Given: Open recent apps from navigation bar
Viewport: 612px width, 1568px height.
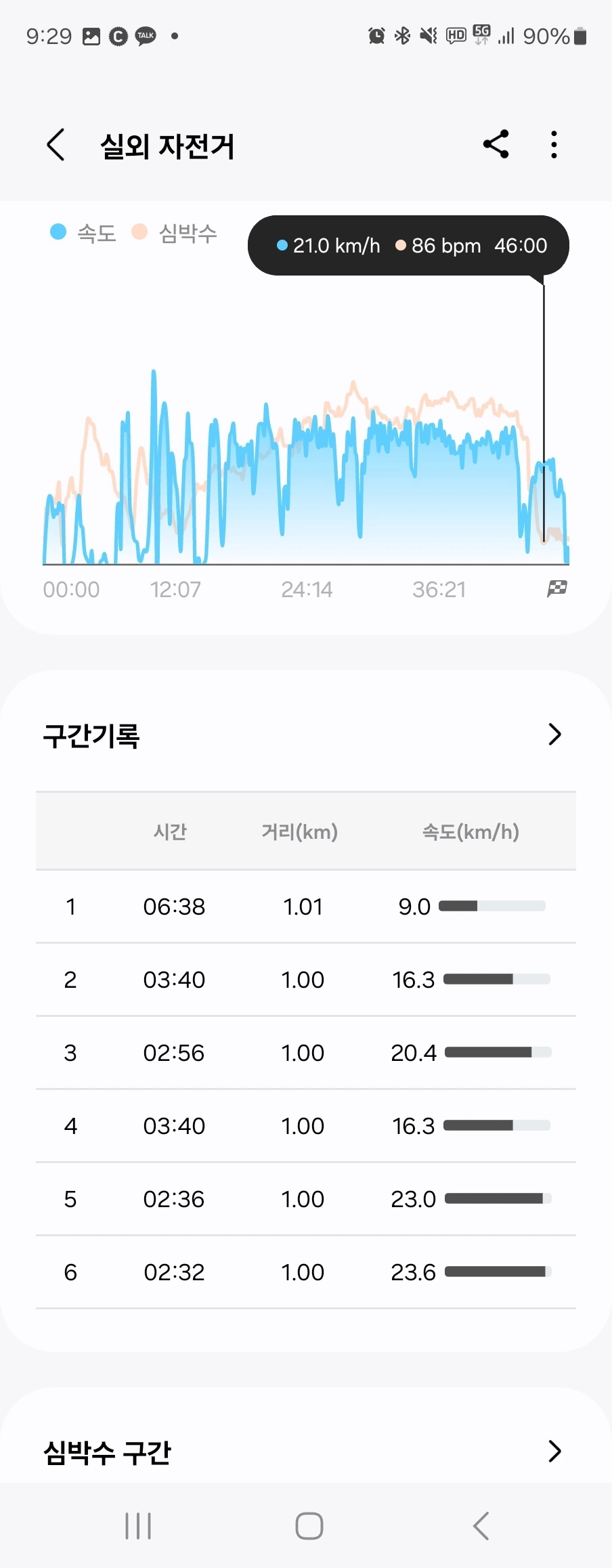Looking at the screenshot, I should 138,1526.
